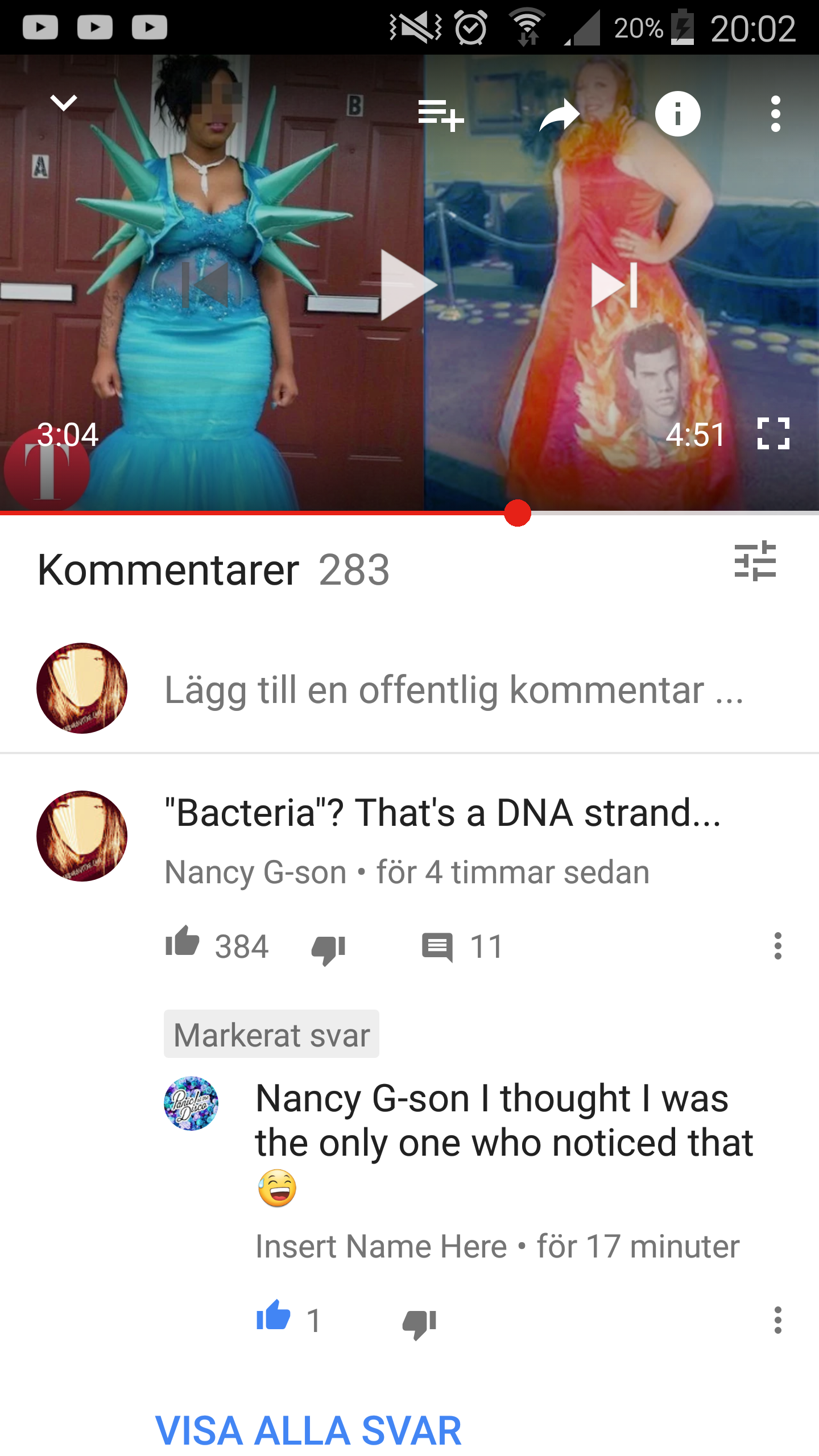The width and height of the screenshot is (819, 1456).
Task: Open comment sorting options
Action: 755,561
